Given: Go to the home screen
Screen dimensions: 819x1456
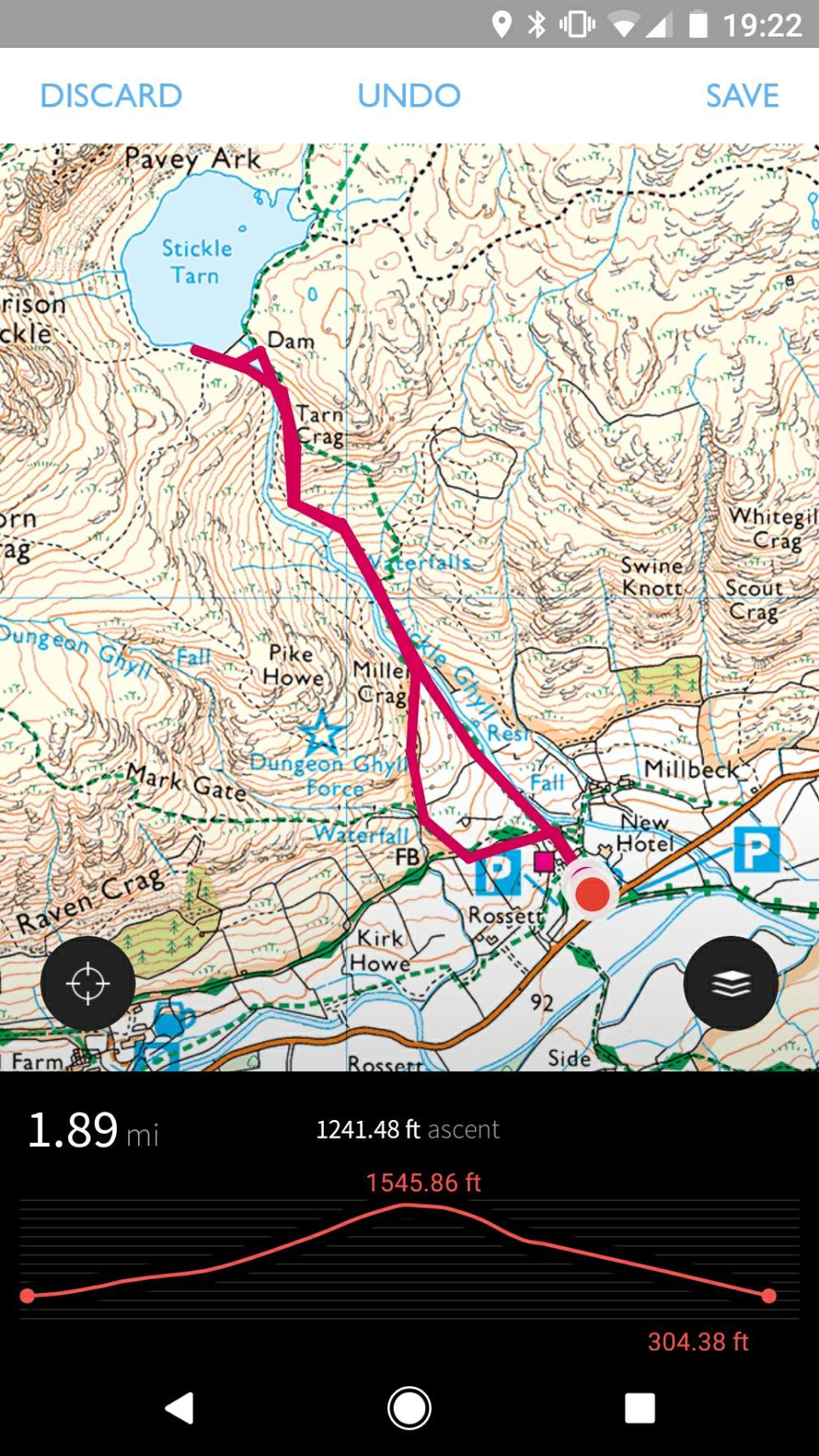Looking at the screenshot, I should pyautogui.click(x=409, y=1408).
